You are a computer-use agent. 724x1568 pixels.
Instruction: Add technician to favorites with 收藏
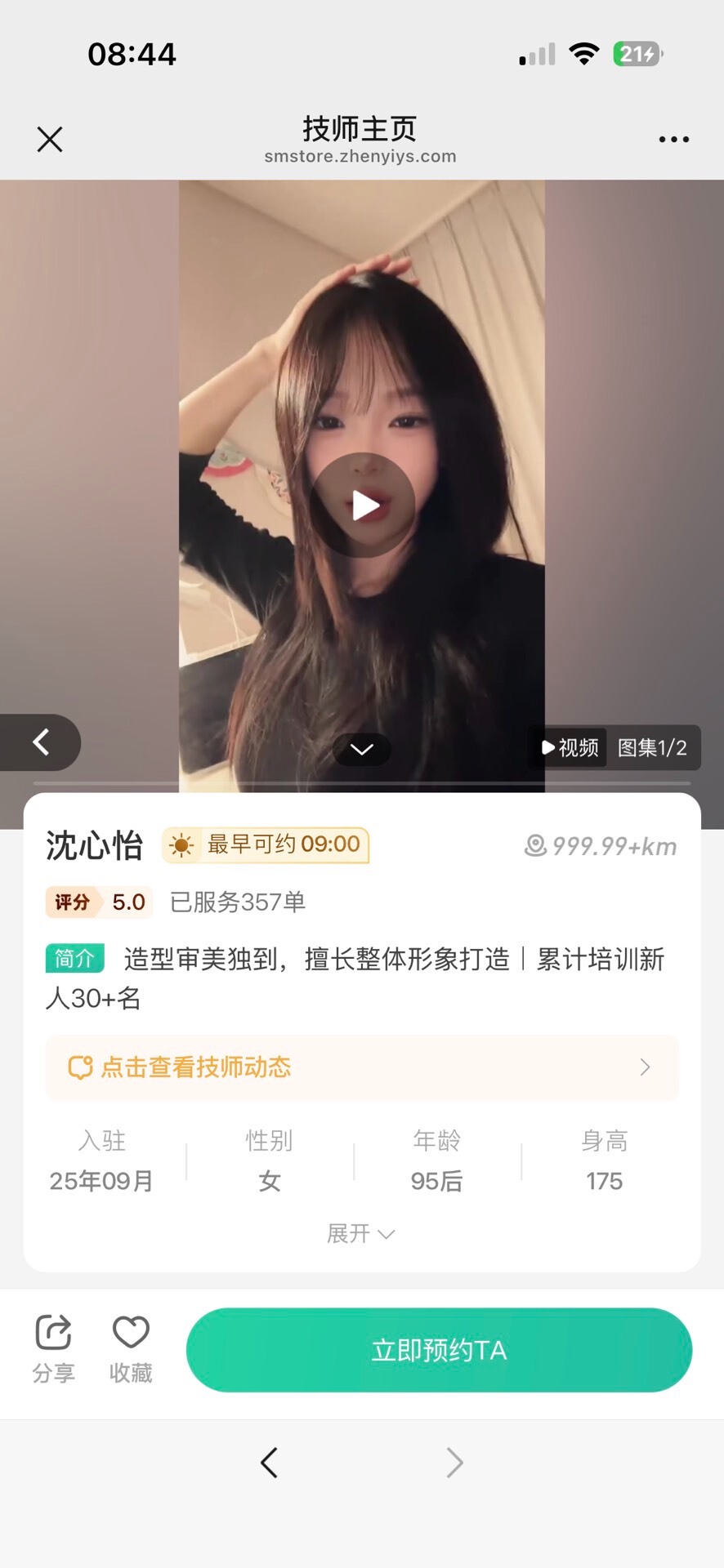click(x=131, y=1348)
